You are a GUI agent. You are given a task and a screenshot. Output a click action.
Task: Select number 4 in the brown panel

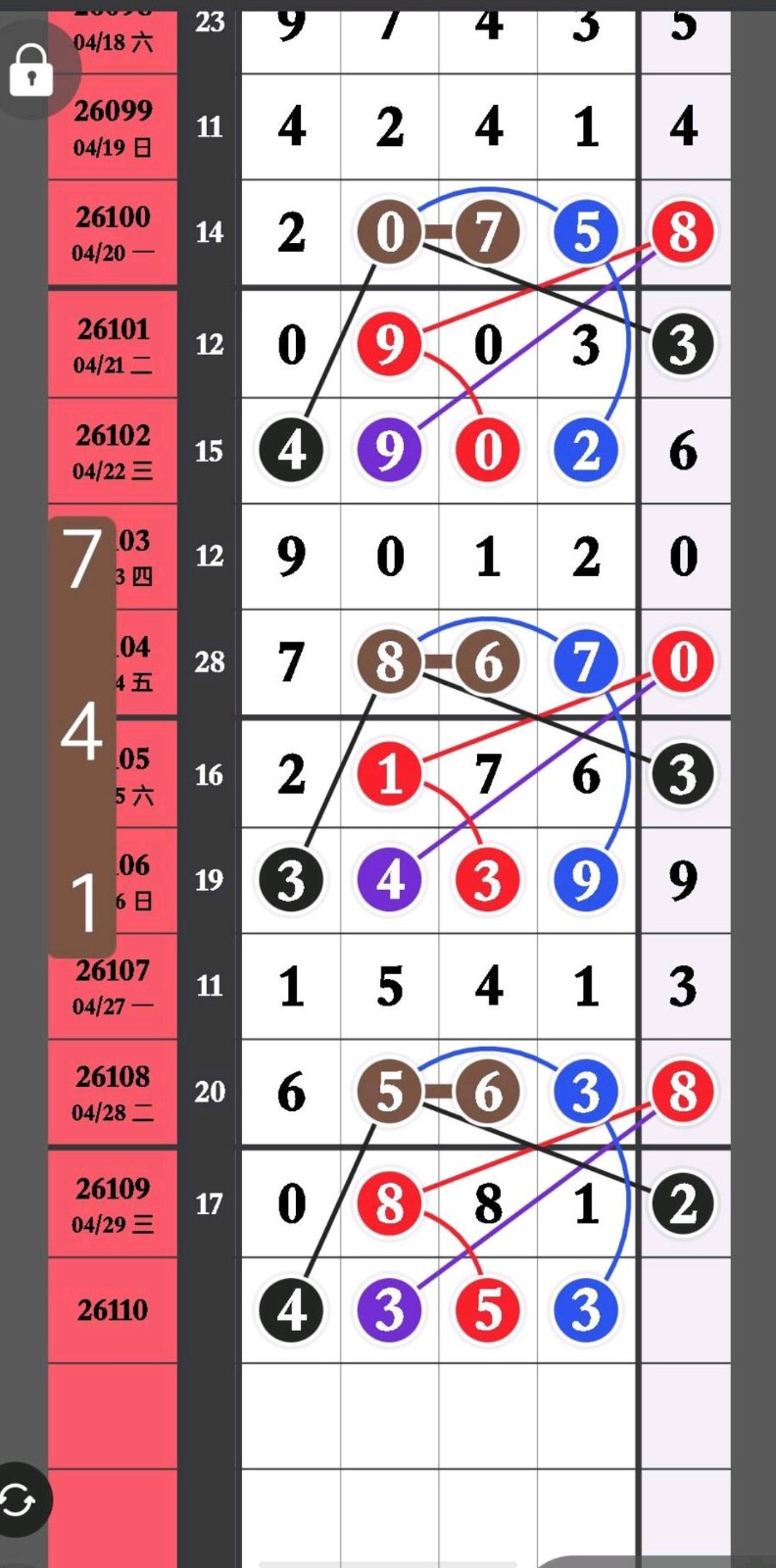click(81, 732)
